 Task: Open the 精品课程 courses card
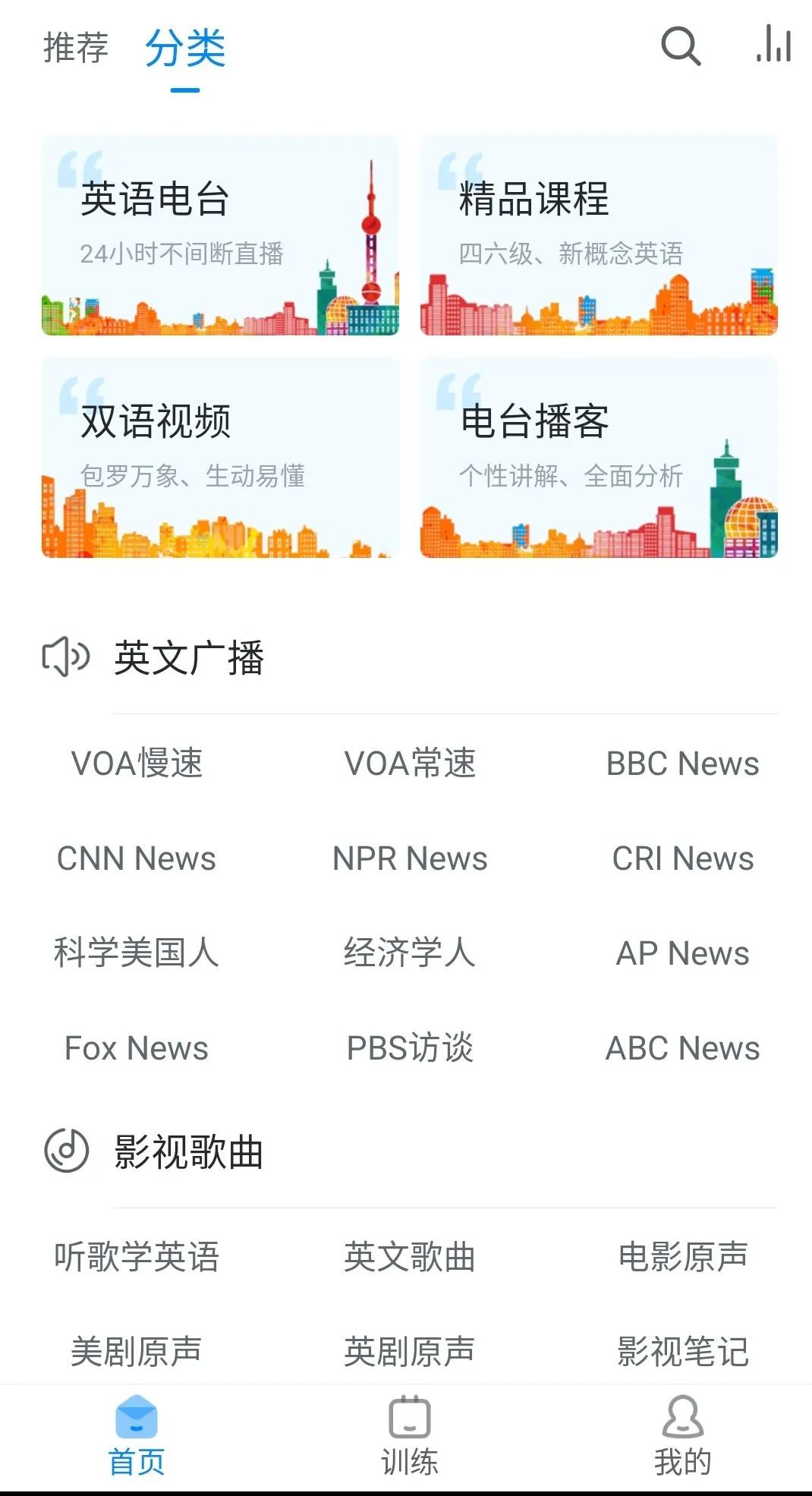597,235
